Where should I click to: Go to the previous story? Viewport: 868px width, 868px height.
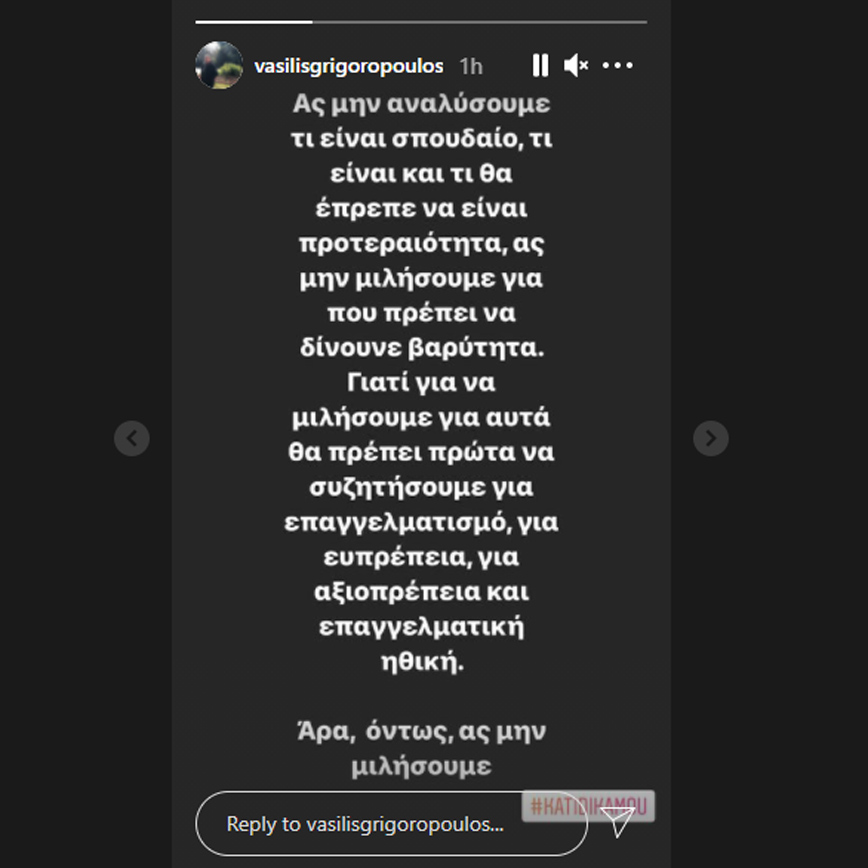131,438
